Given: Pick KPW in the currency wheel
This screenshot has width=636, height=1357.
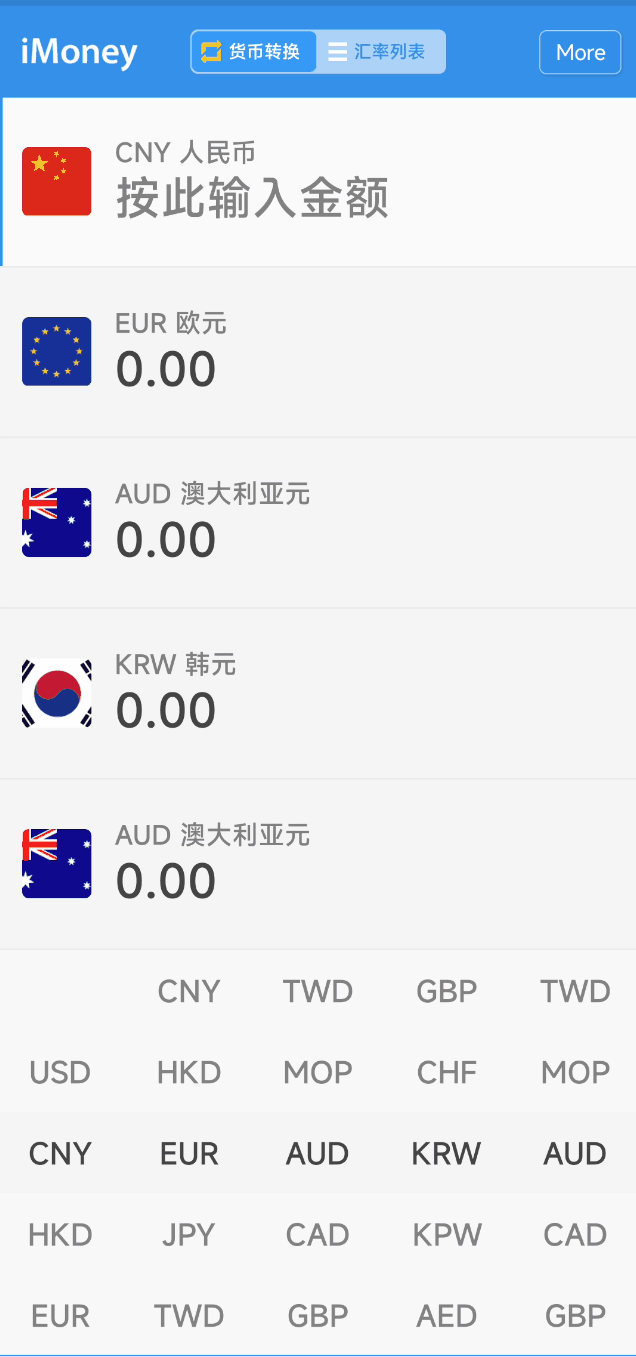Looking at the screenshot, I should tap(447, 1235).
